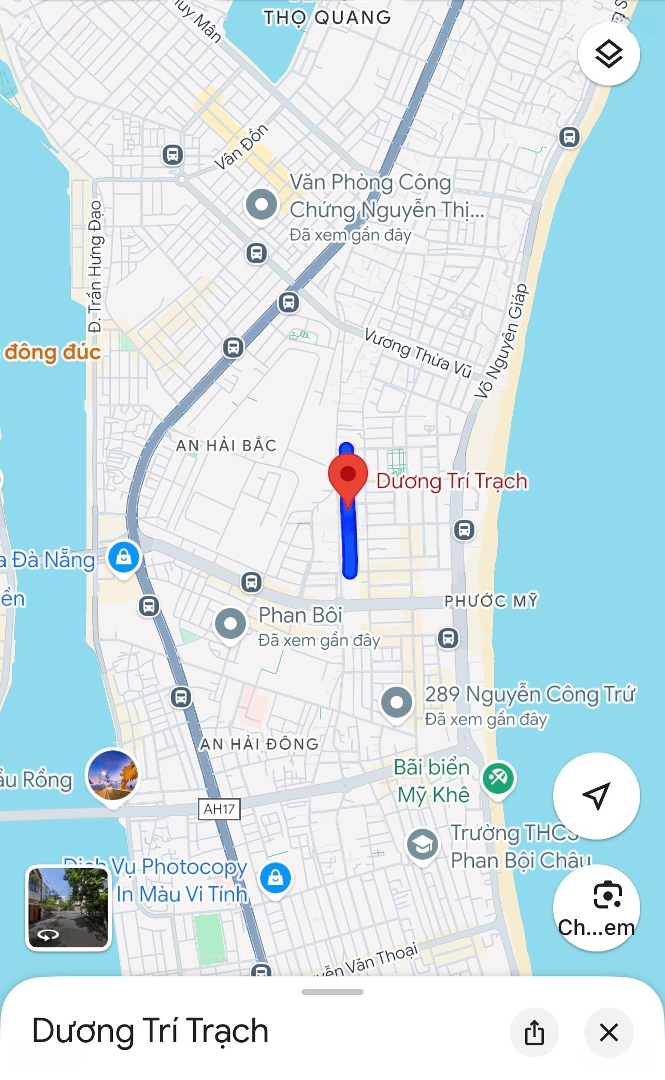Expand the place sheet using its handle
The height and width of the screenshot is (1080, 665).
pyautogui.click(x=332, y=992)
